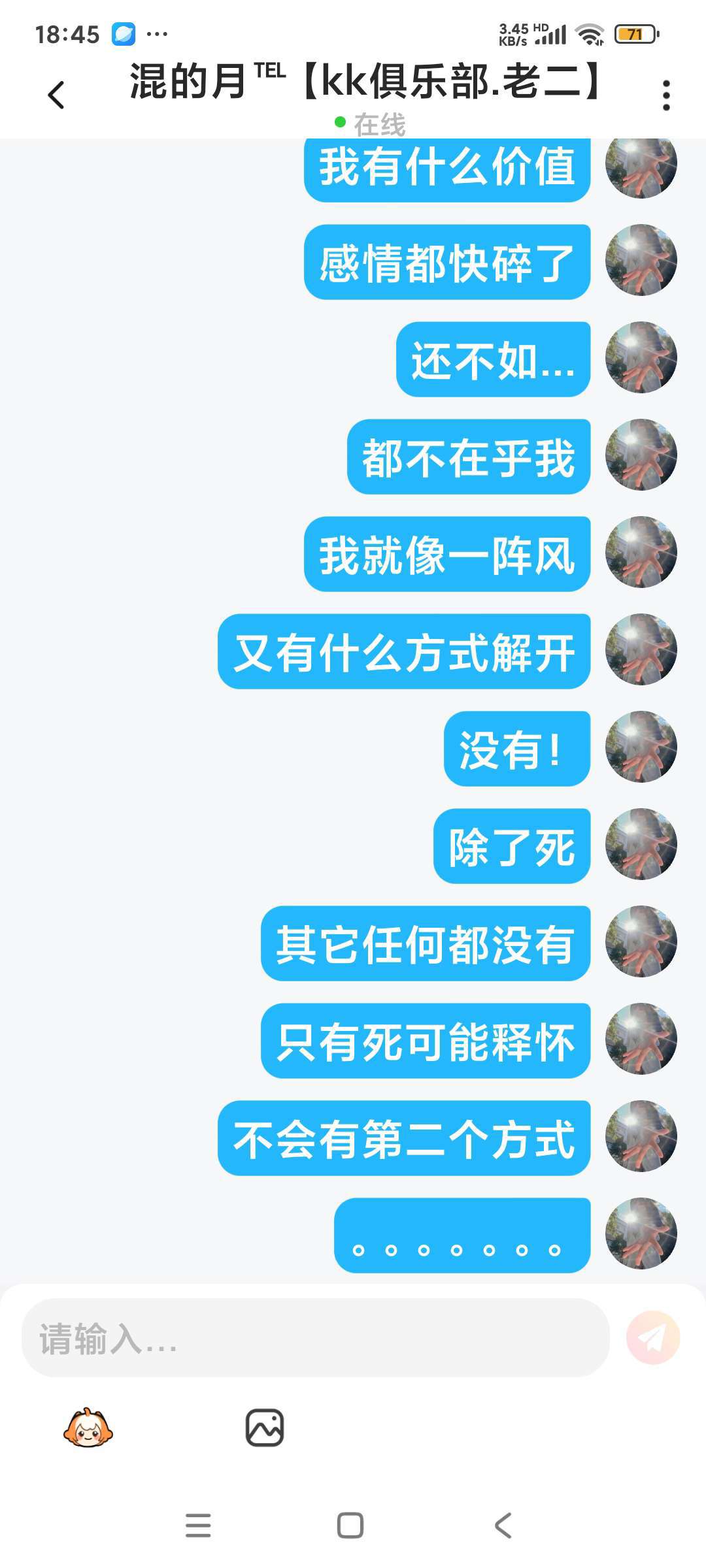Go to the system home screen
Viewport: 706px width, 1568px height.
(x=350, y=1525)
